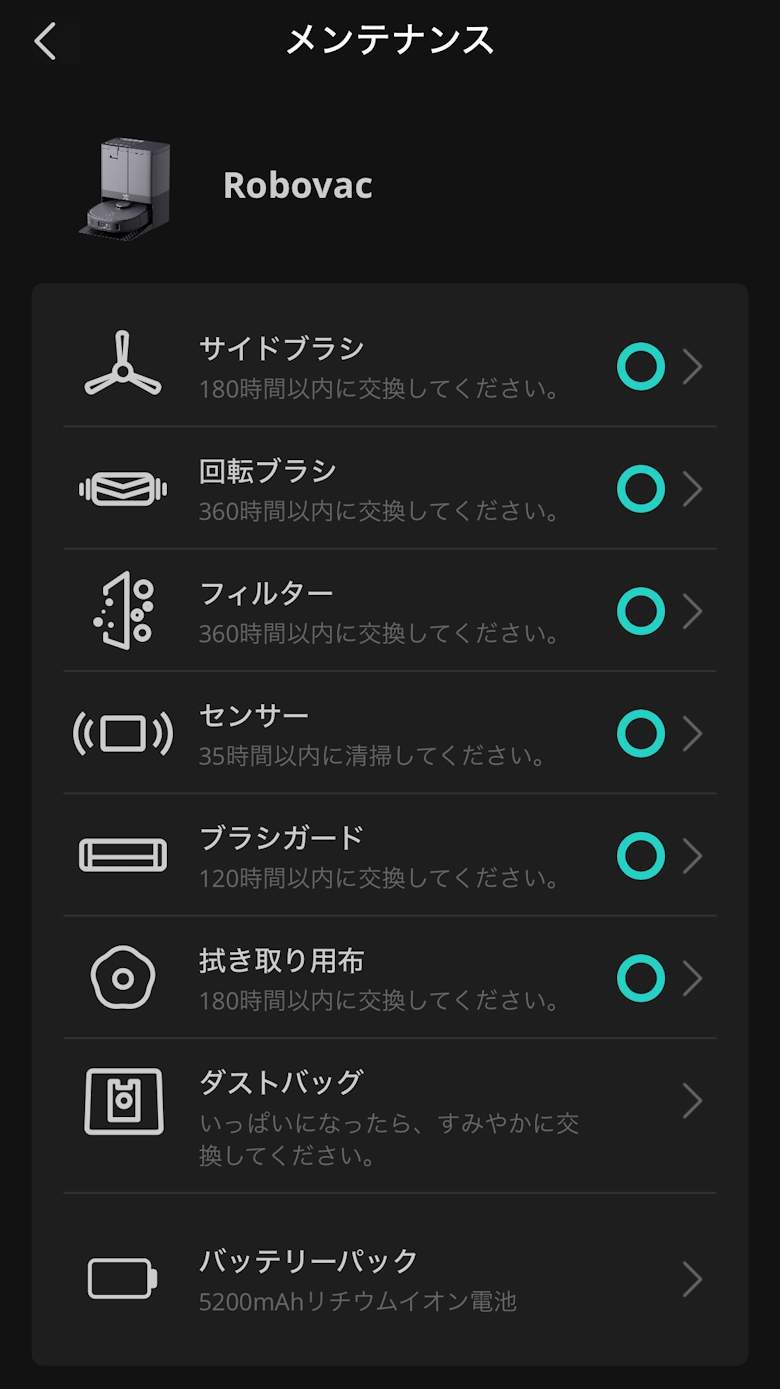
Task: Open the ブラシガード item
Action: [x=390, y=856]
